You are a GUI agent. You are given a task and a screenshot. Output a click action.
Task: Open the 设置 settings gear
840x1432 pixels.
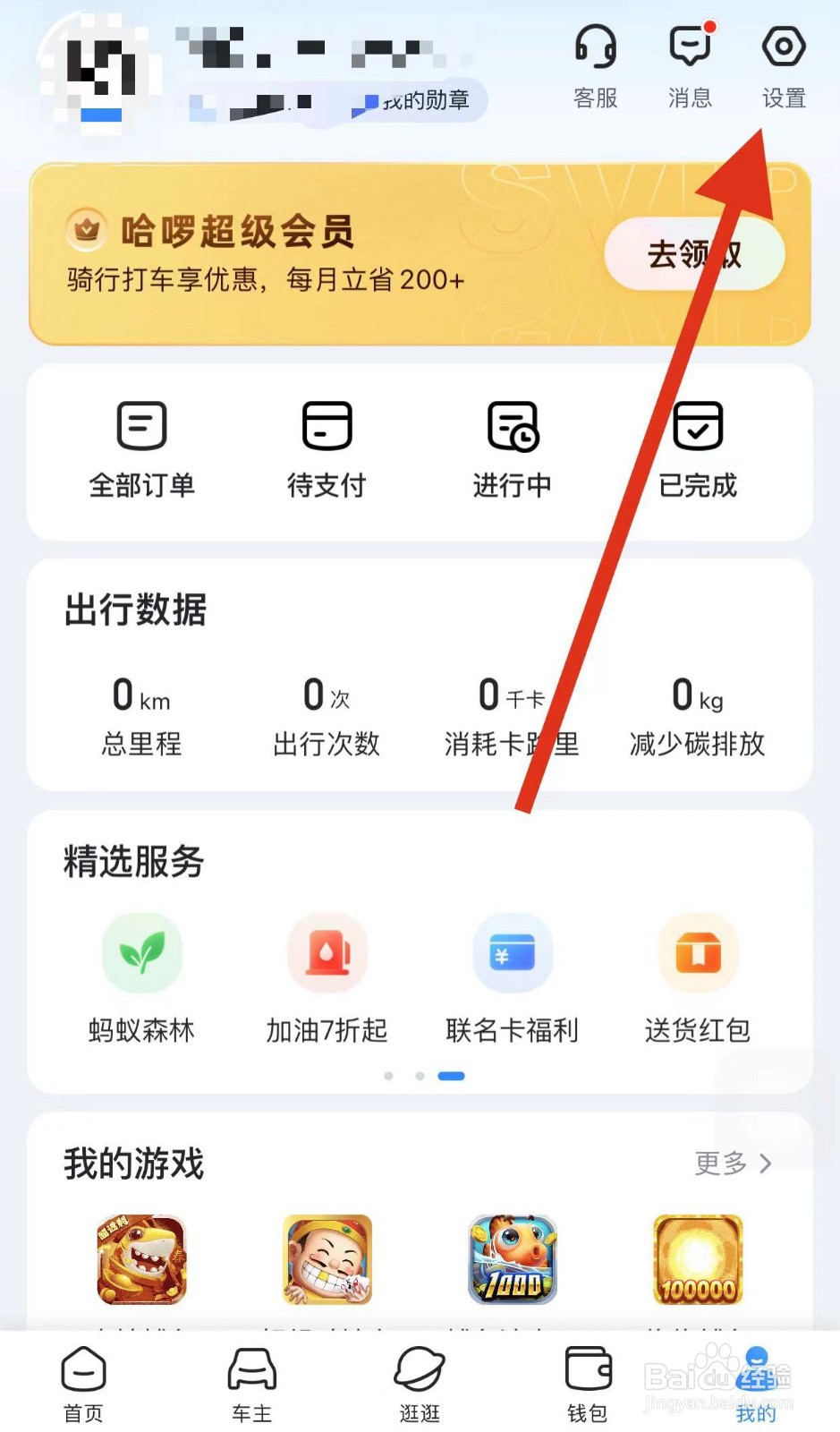coord(781,63)
